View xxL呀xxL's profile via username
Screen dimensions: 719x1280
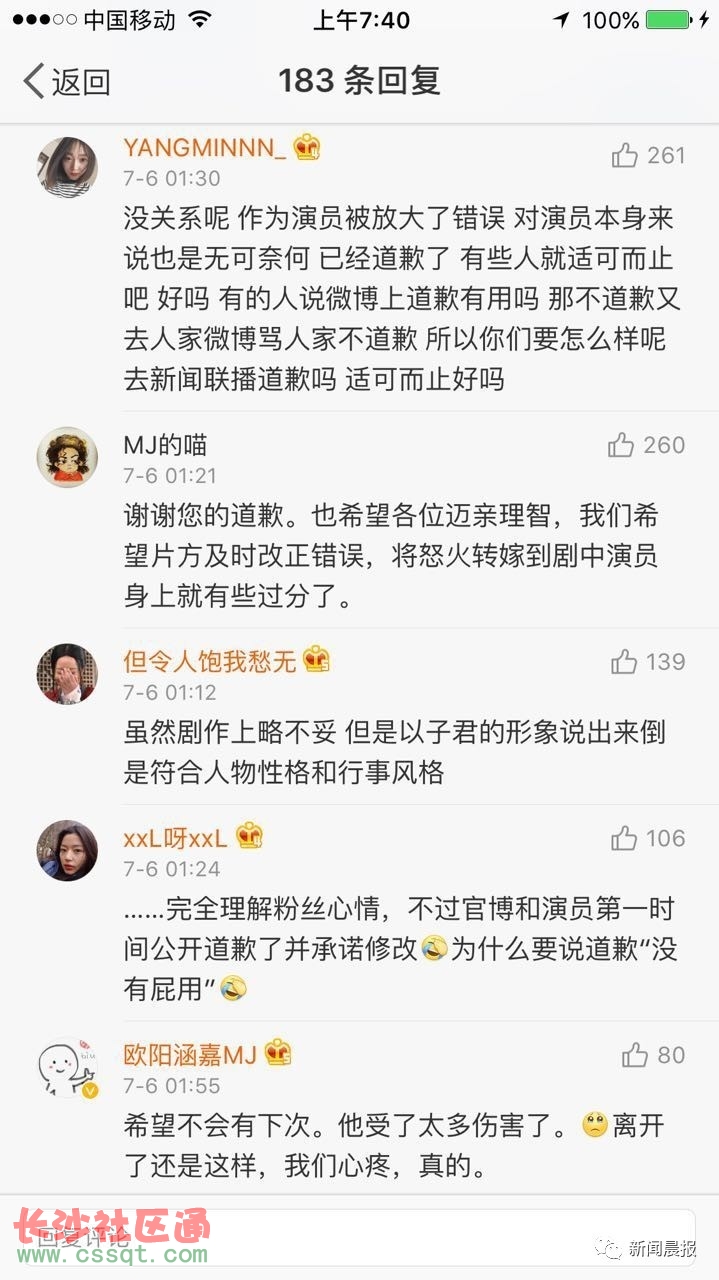[176, 837]
